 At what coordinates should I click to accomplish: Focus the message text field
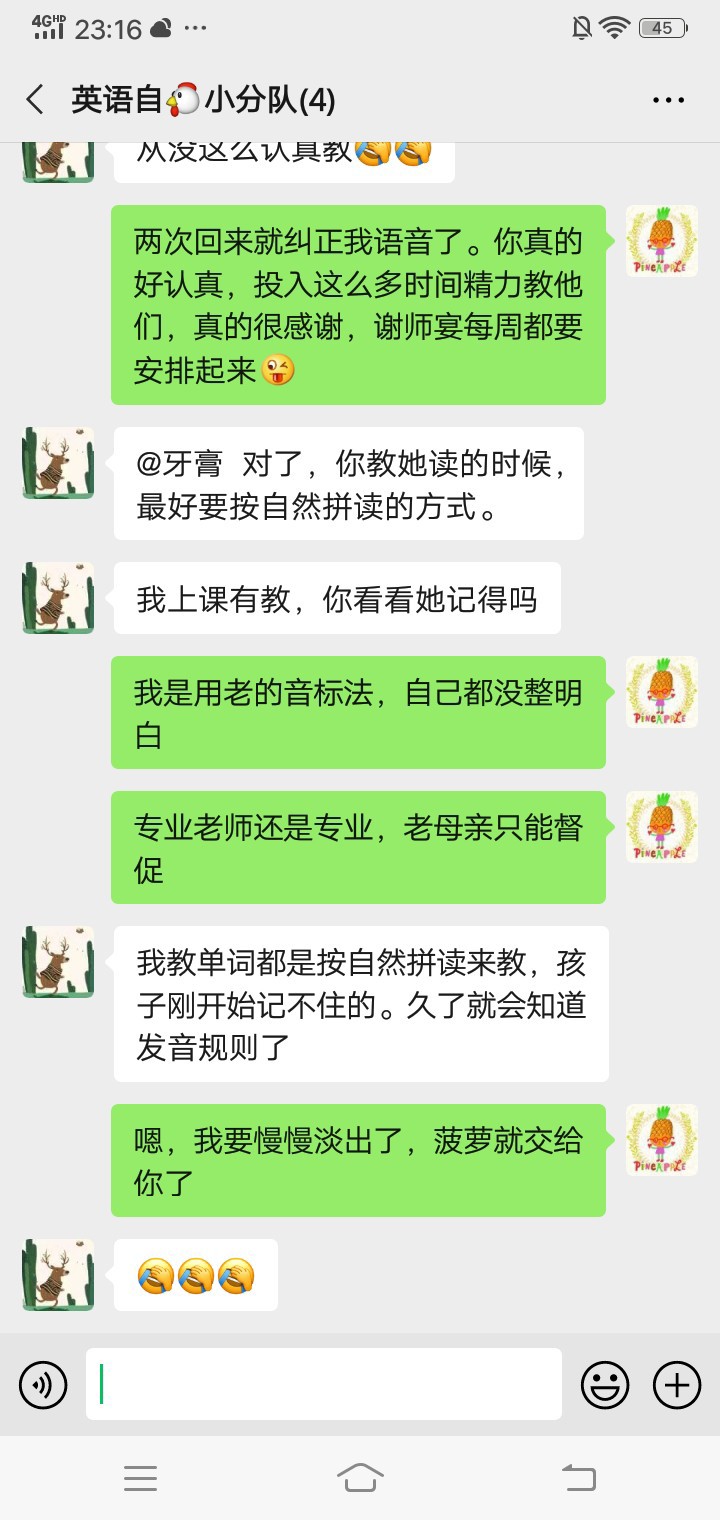click(x=323, y=1384)
